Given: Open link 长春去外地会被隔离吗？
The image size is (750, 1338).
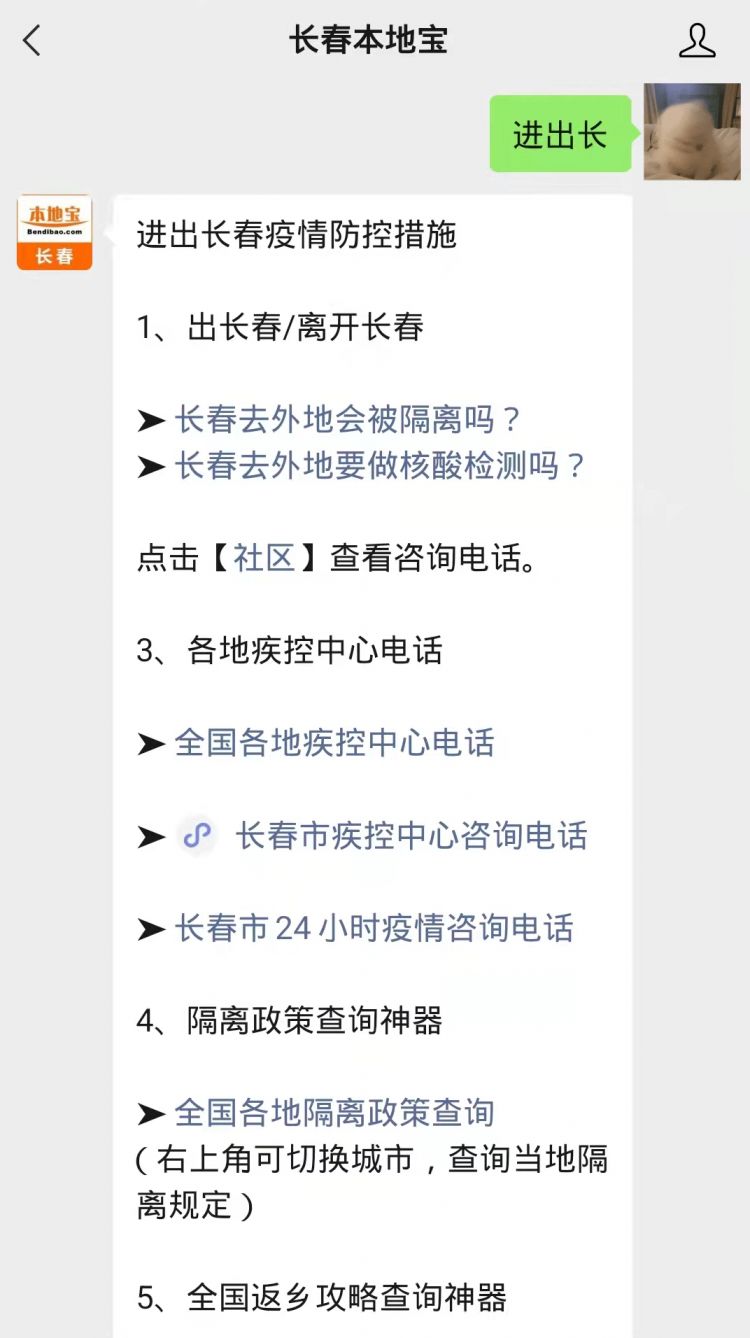Looking at the screenshot, I should click(x=348, y=420).
